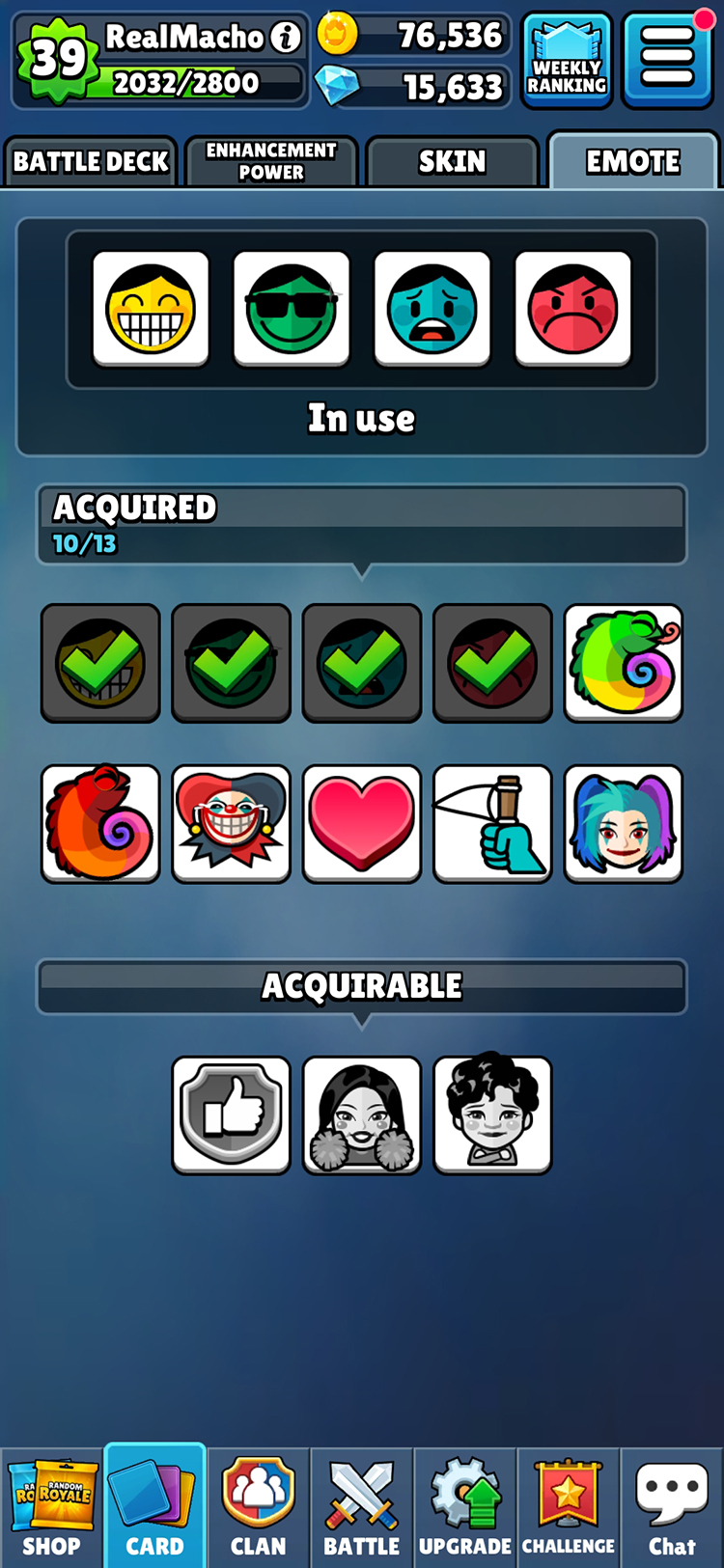Switch to the Battle Deck tab
Viewport: 724px width, 1568px height.
(x=90, y=161)
